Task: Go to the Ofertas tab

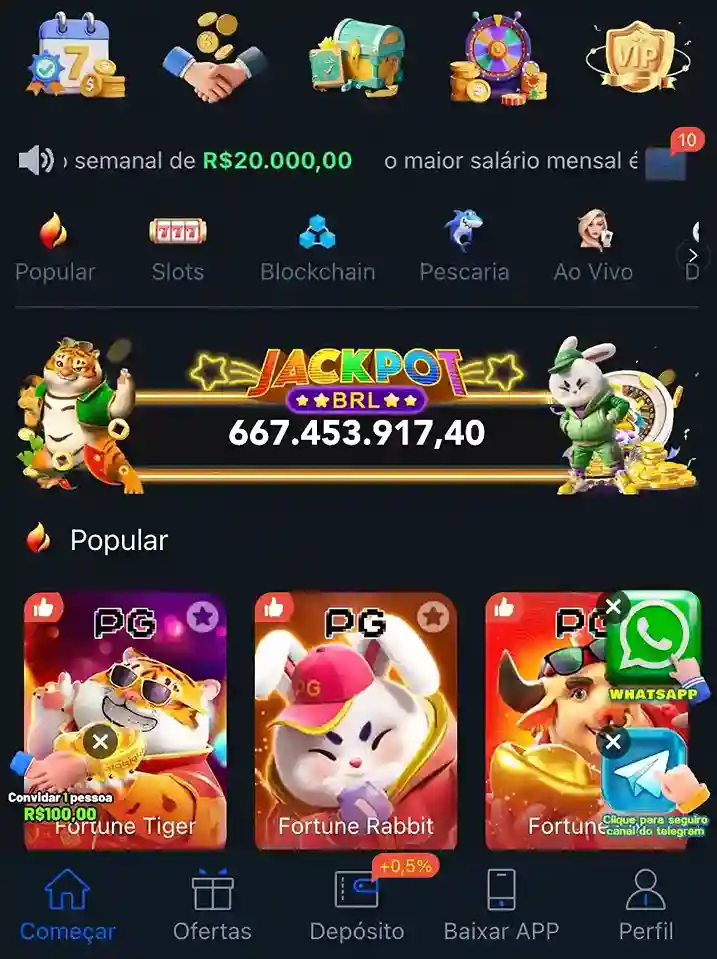Action: click(x=212, y=905)
